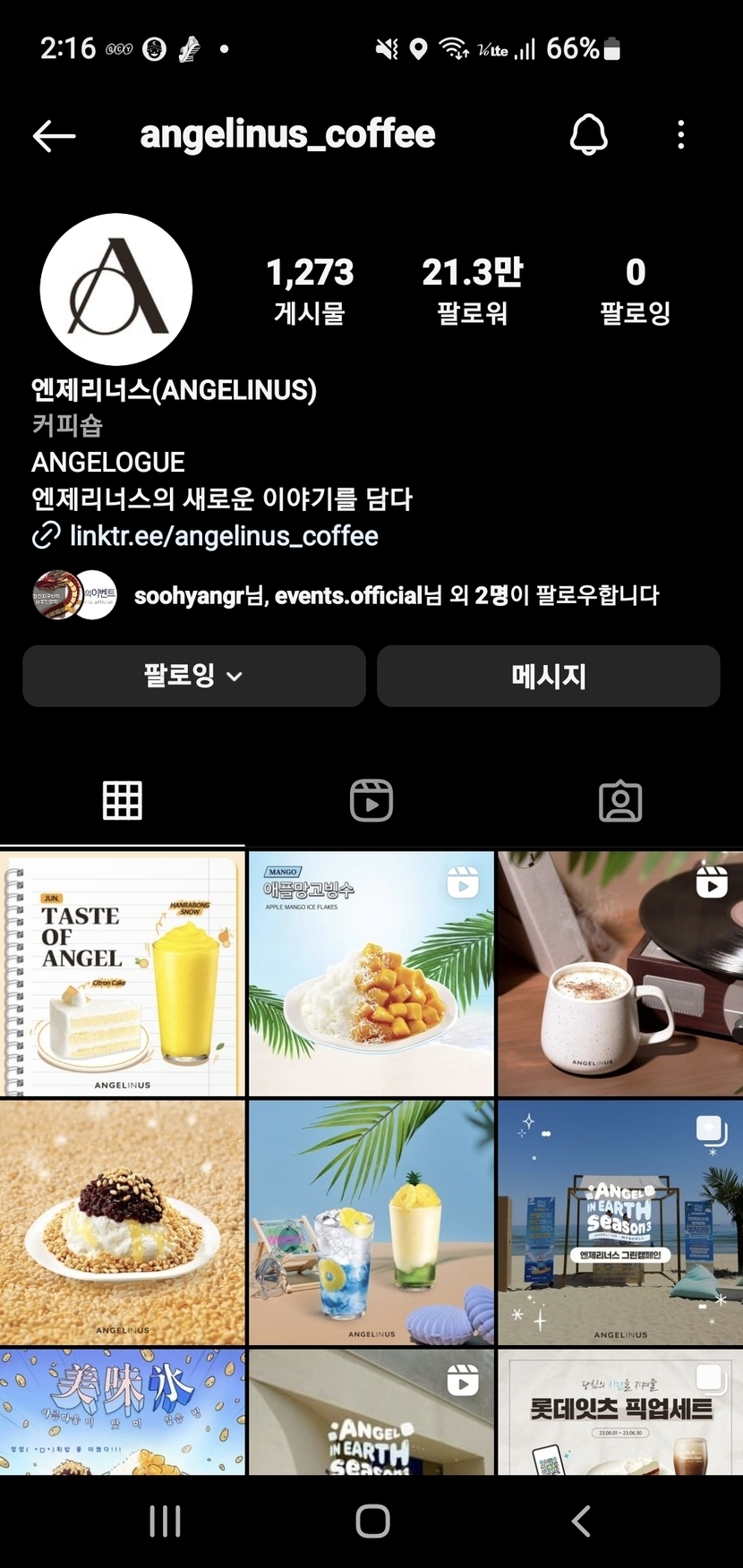The image size is (743, 1568).
Task: Open the Taste of Angel post
Action: pos(123,974)
